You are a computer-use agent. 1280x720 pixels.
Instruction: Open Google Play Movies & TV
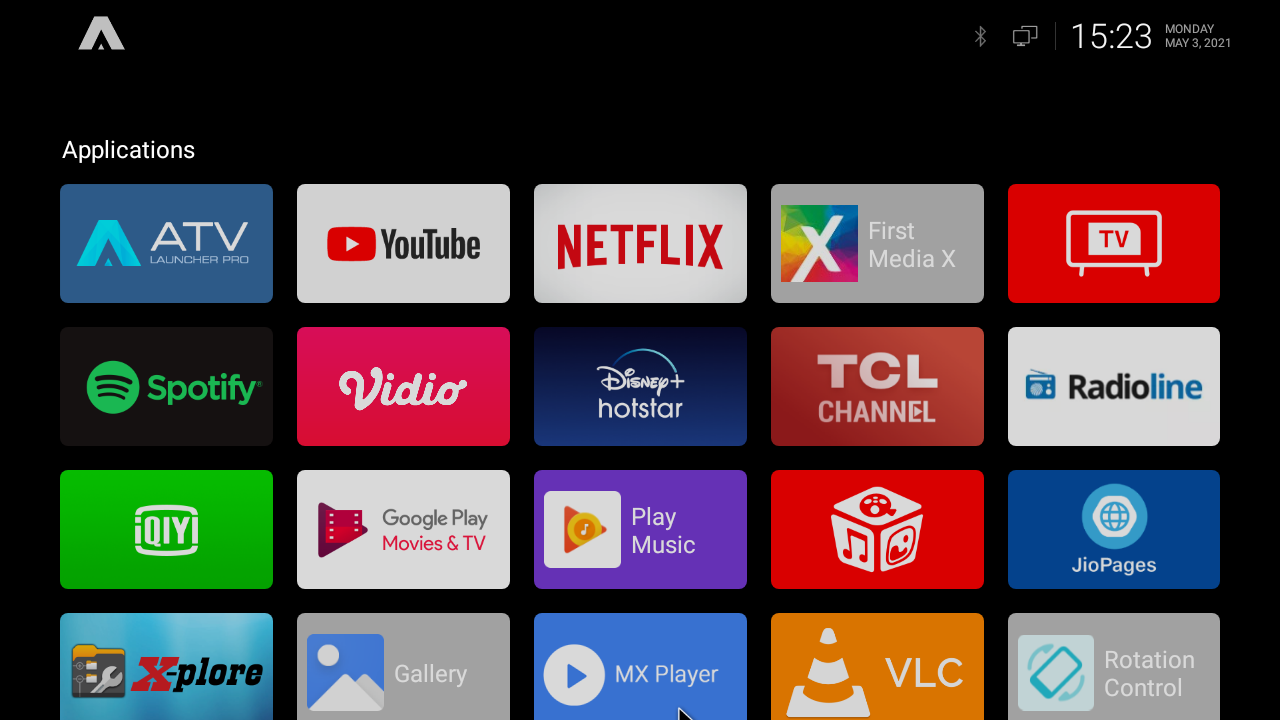pos(403,529)
